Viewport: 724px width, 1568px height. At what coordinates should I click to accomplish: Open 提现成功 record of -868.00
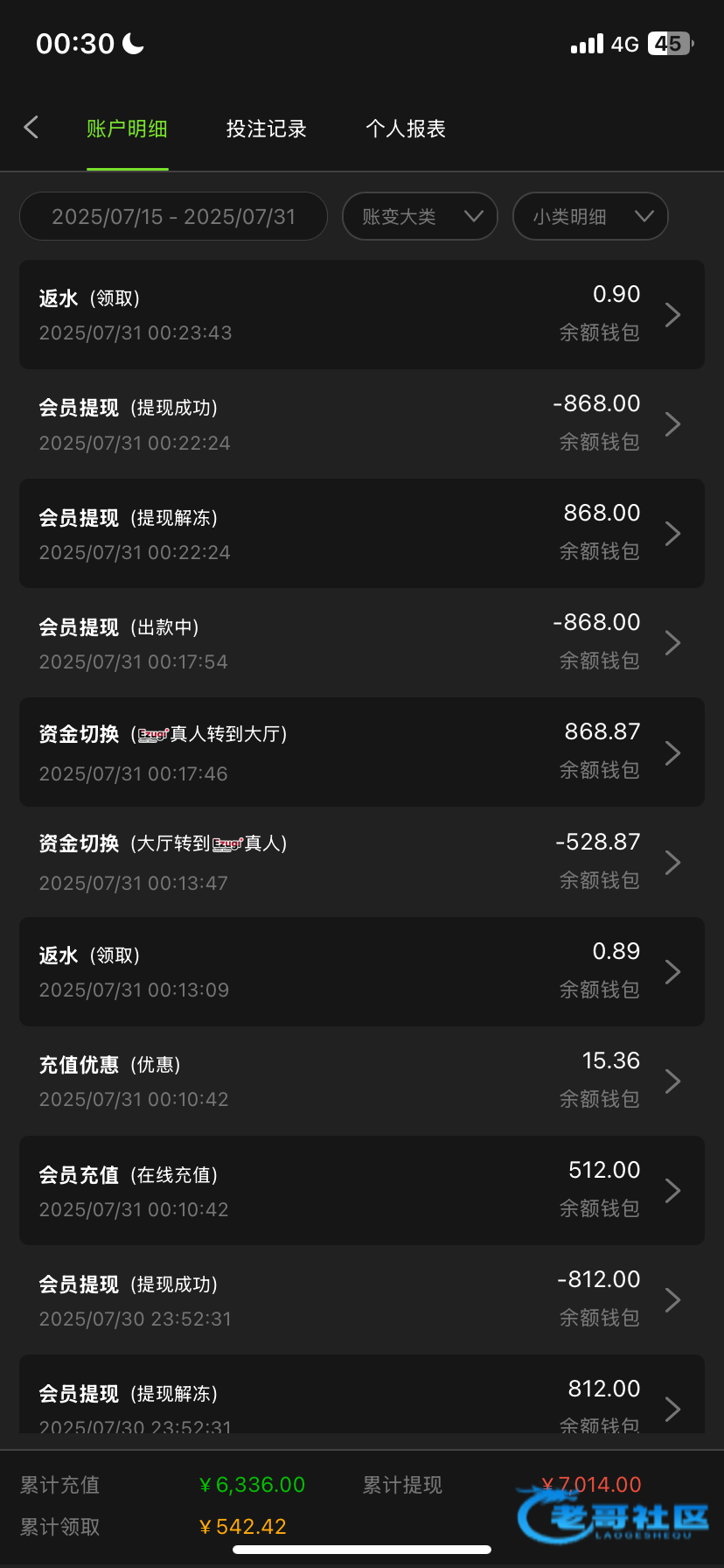pyautogui.click(x=362, y=423)
